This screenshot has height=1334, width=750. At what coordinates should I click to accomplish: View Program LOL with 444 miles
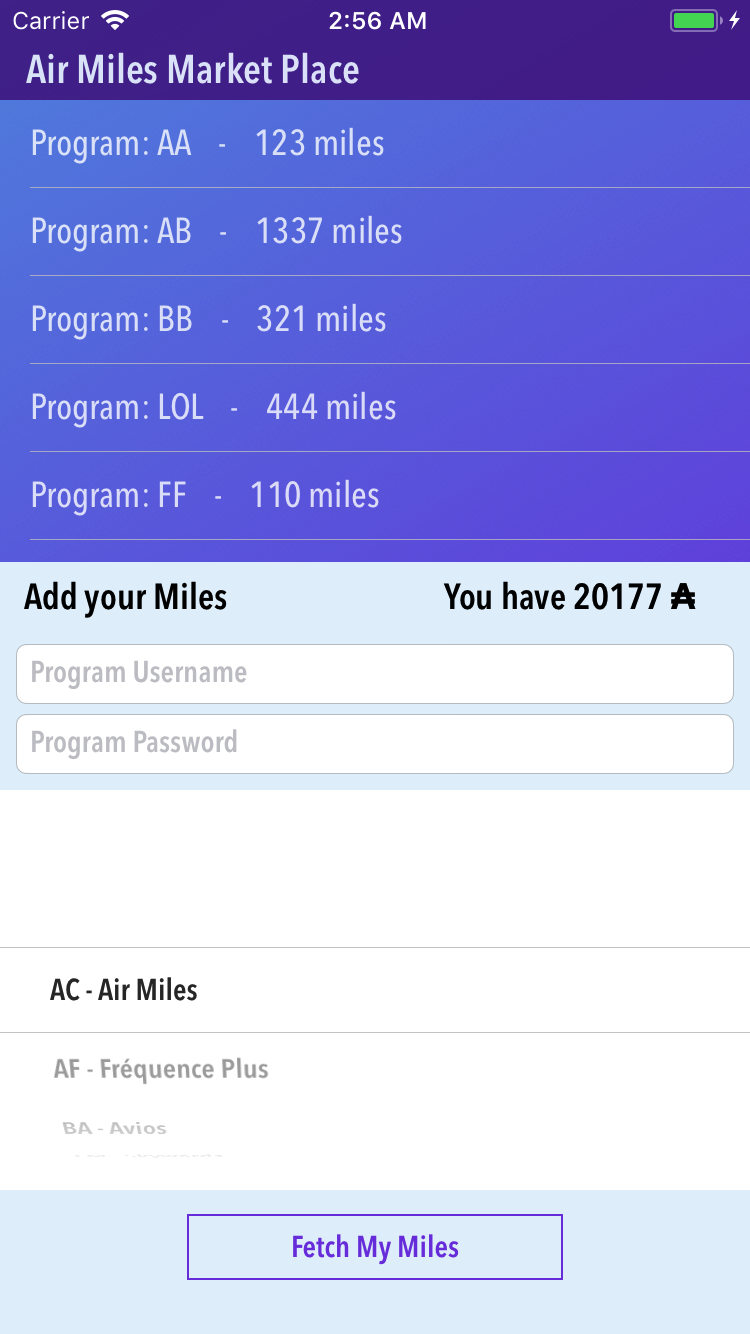tap(375, 408)
